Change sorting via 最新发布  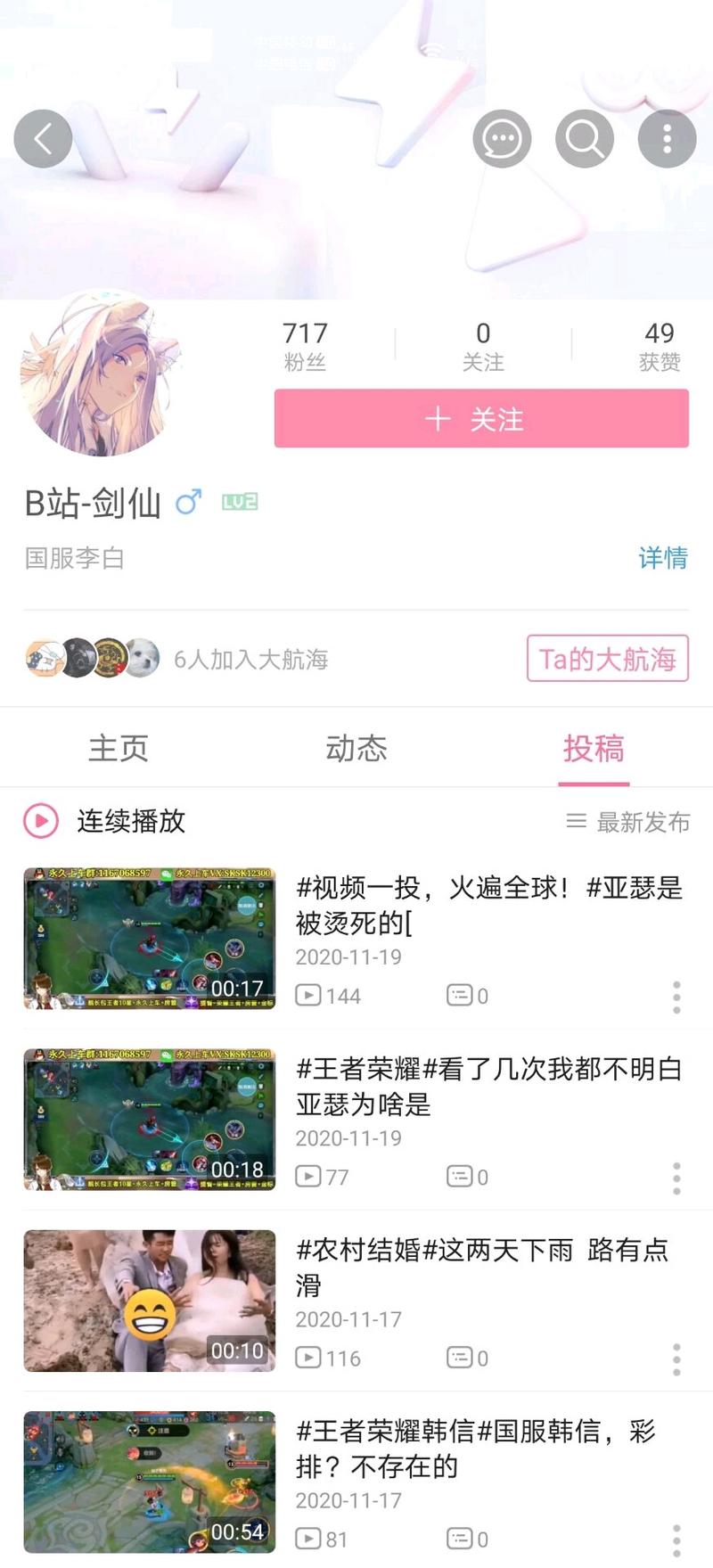click(628, 822)
